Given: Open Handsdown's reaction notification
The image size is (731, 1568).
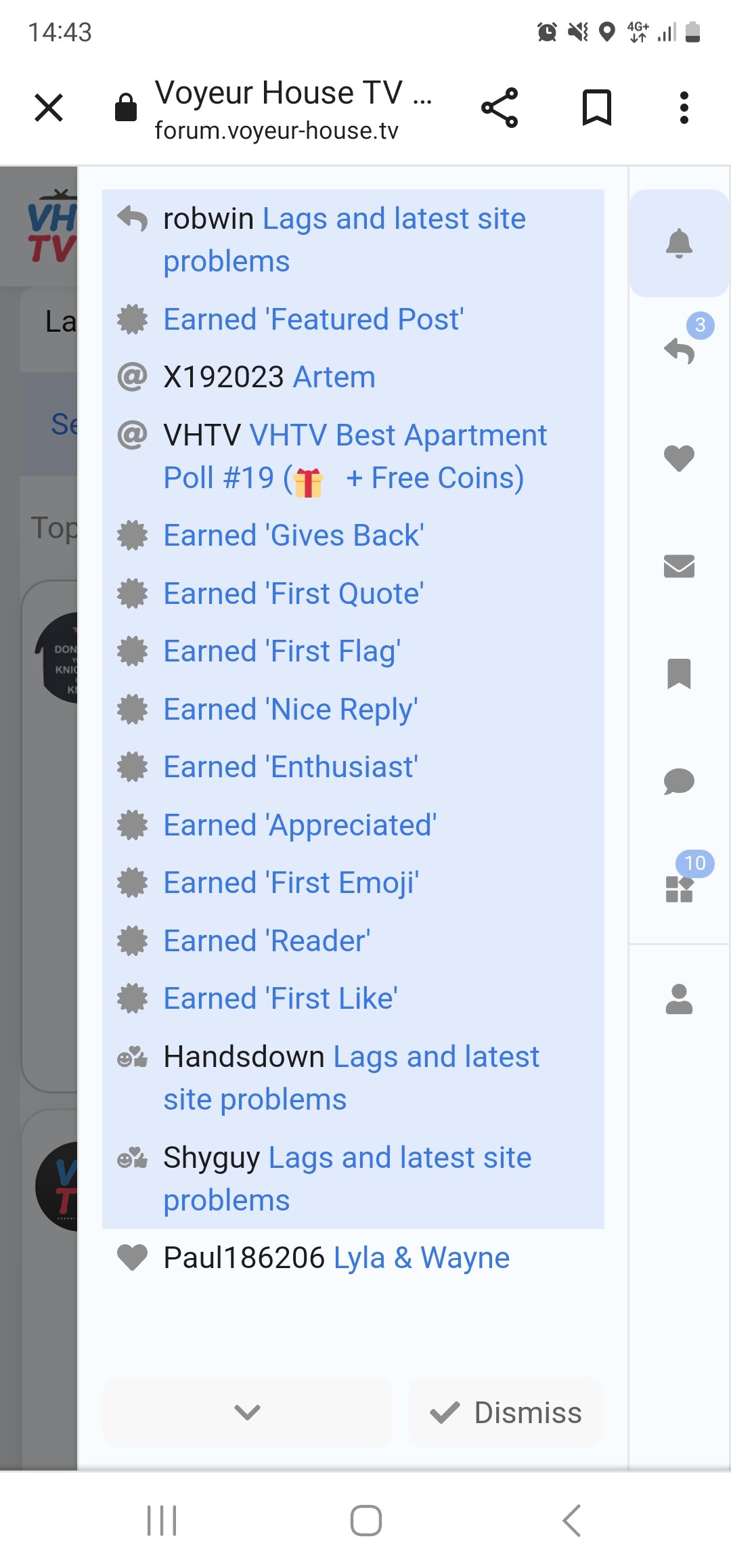Looking at the screenshot, I should (351, 1078).
